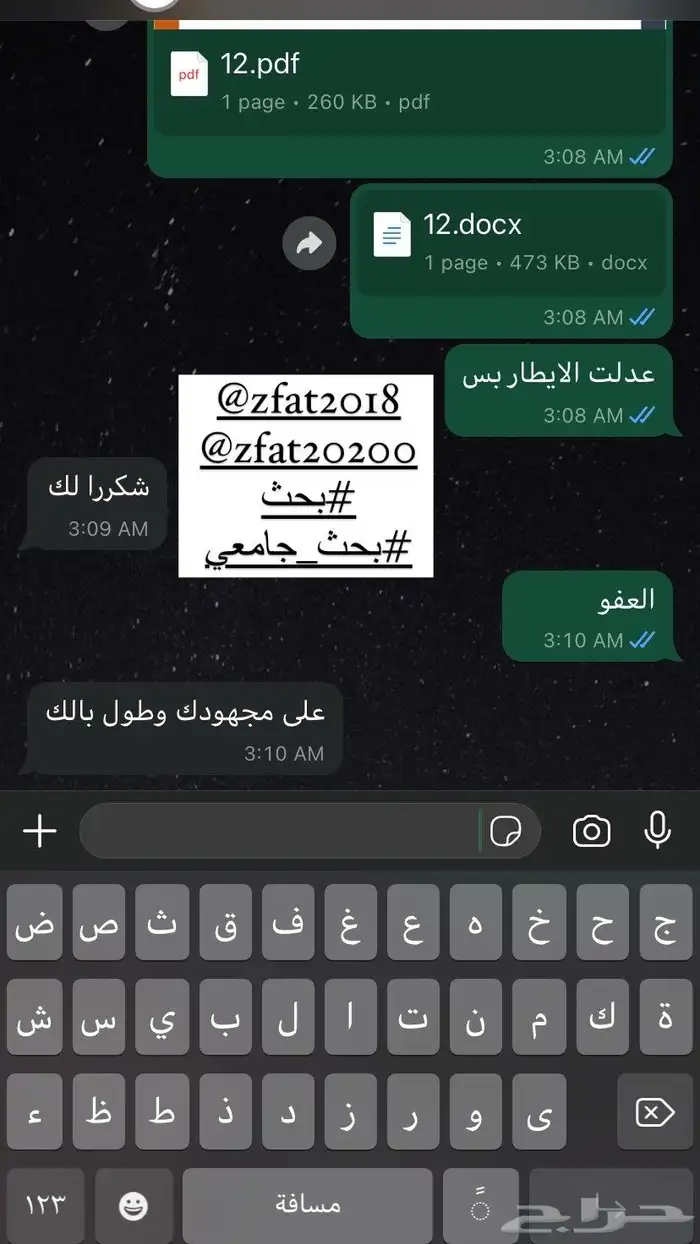Open the emoji keyboard key
The height and width of the screenshot is (1244, 700).
(133, 1206)
